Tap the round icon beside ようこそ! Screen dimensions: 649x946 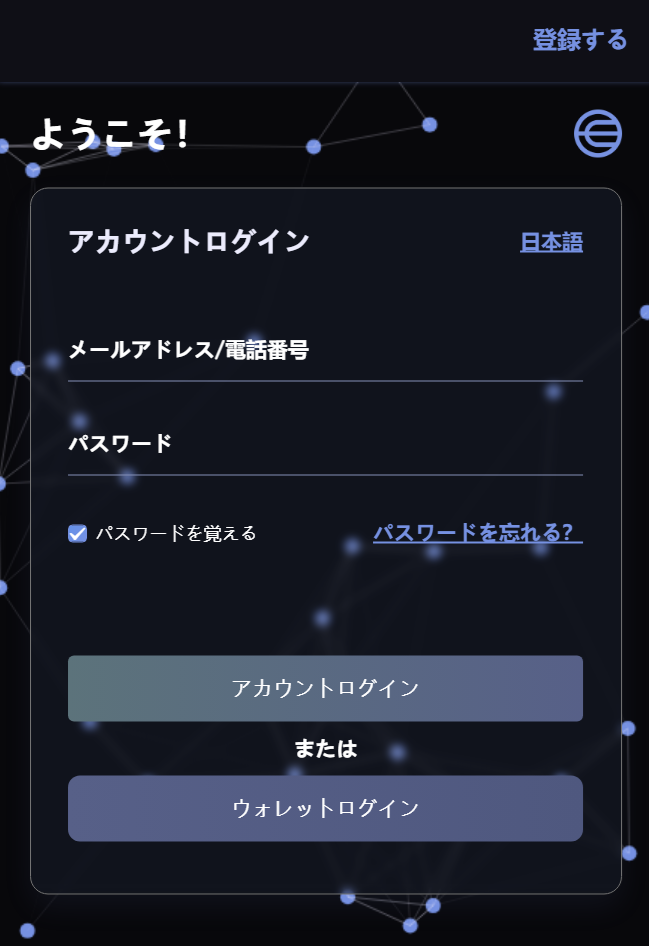(598, 133)
